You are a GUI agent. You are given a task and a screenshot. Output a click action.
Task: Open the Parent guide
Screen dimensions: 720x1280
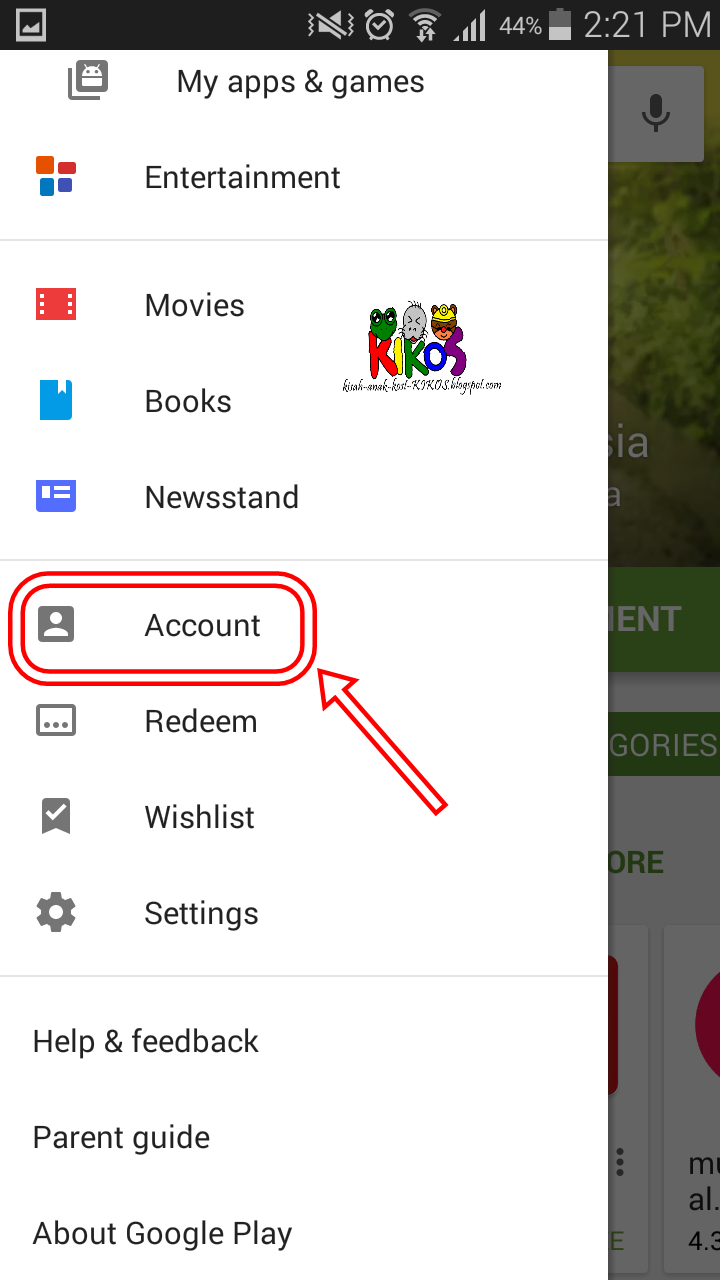coord(304,1137)
